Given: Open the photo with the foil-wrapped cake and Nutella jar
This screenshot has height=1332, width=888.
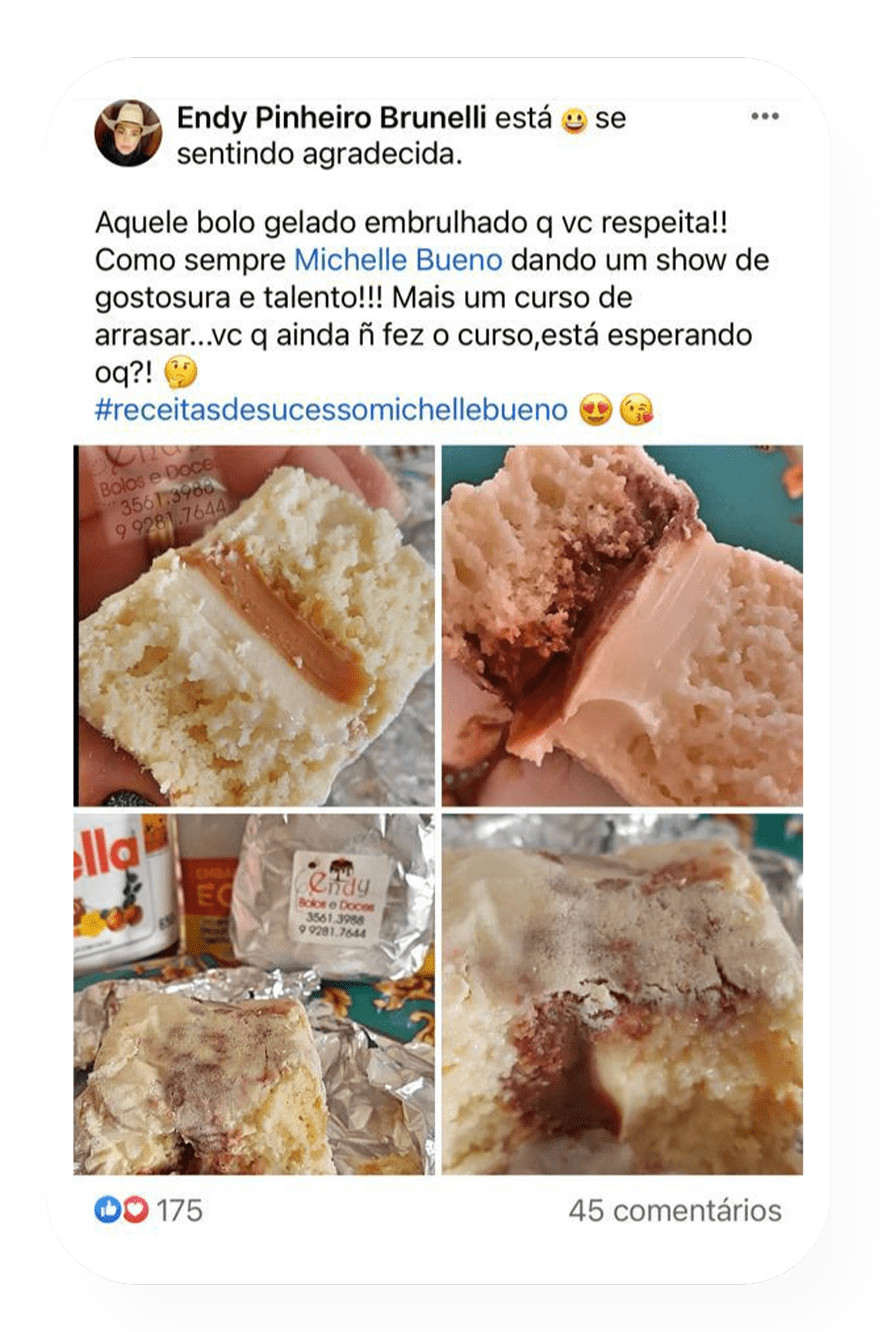Looking at the screenshot, I should coord(254,993).
